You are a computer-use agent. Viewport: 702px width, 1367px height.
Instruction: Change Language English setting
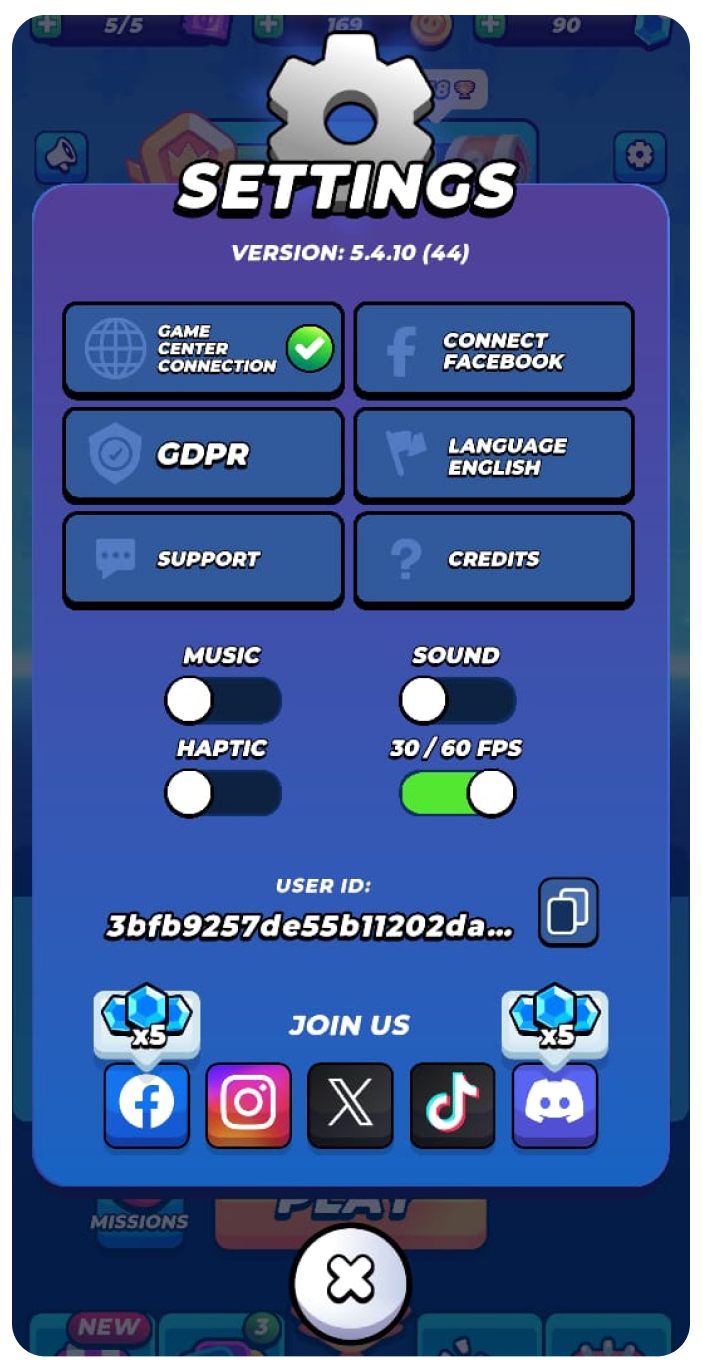pos(494,454)
